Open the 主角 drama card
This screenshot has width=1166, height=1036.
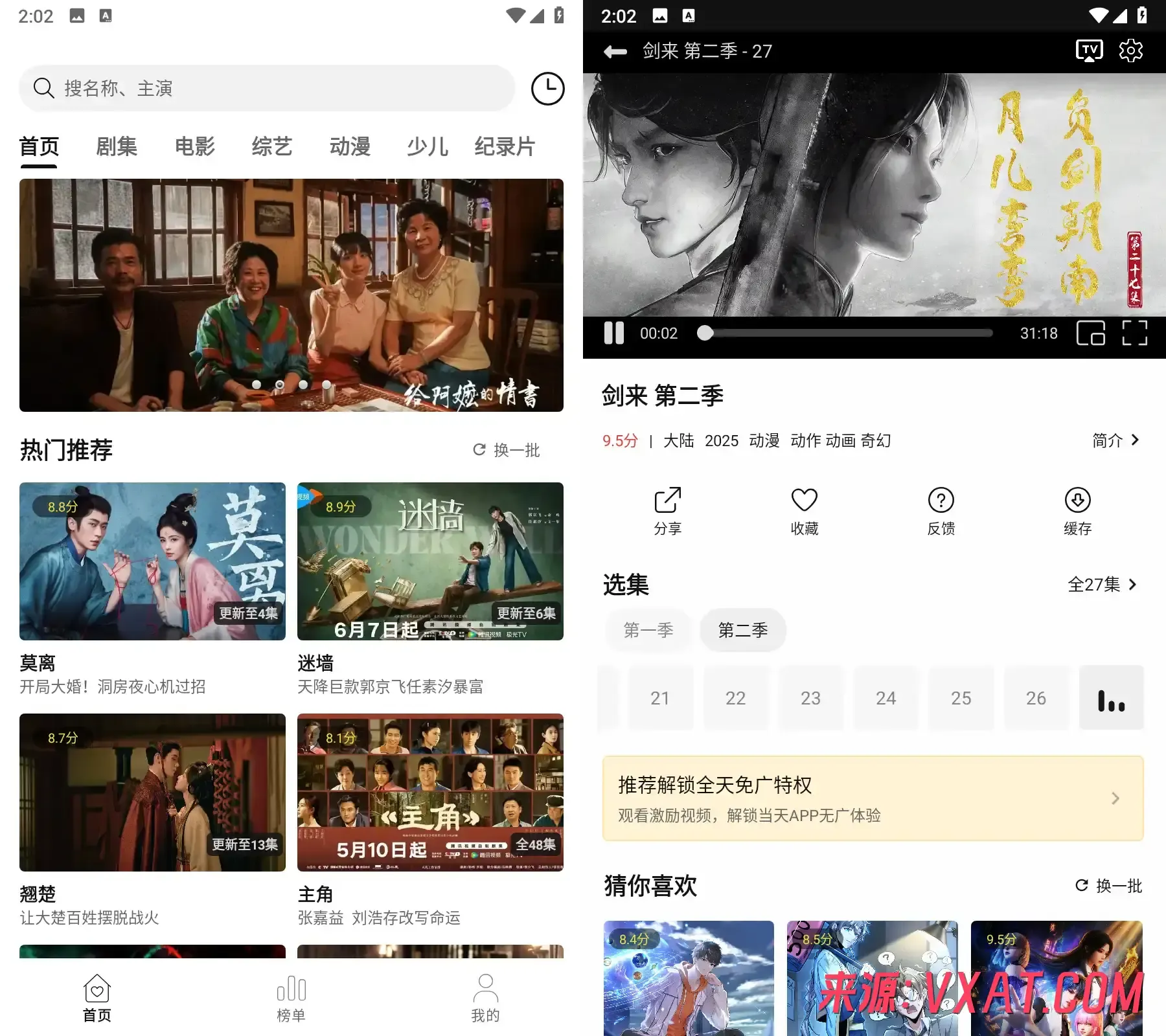click(430, 820)
